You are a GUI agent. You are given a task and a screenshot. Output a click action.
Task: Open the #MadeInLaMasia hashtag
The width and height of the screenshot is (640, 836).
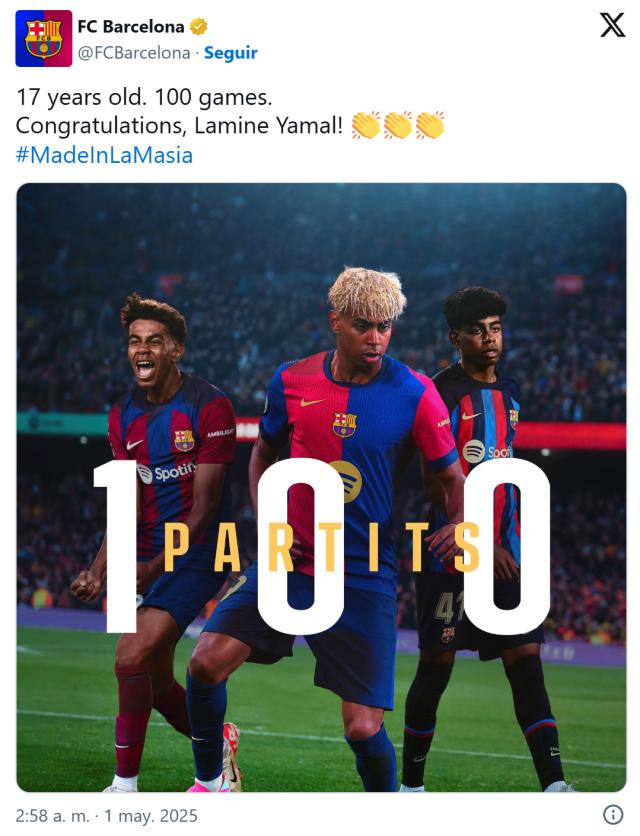click(104, 155)
